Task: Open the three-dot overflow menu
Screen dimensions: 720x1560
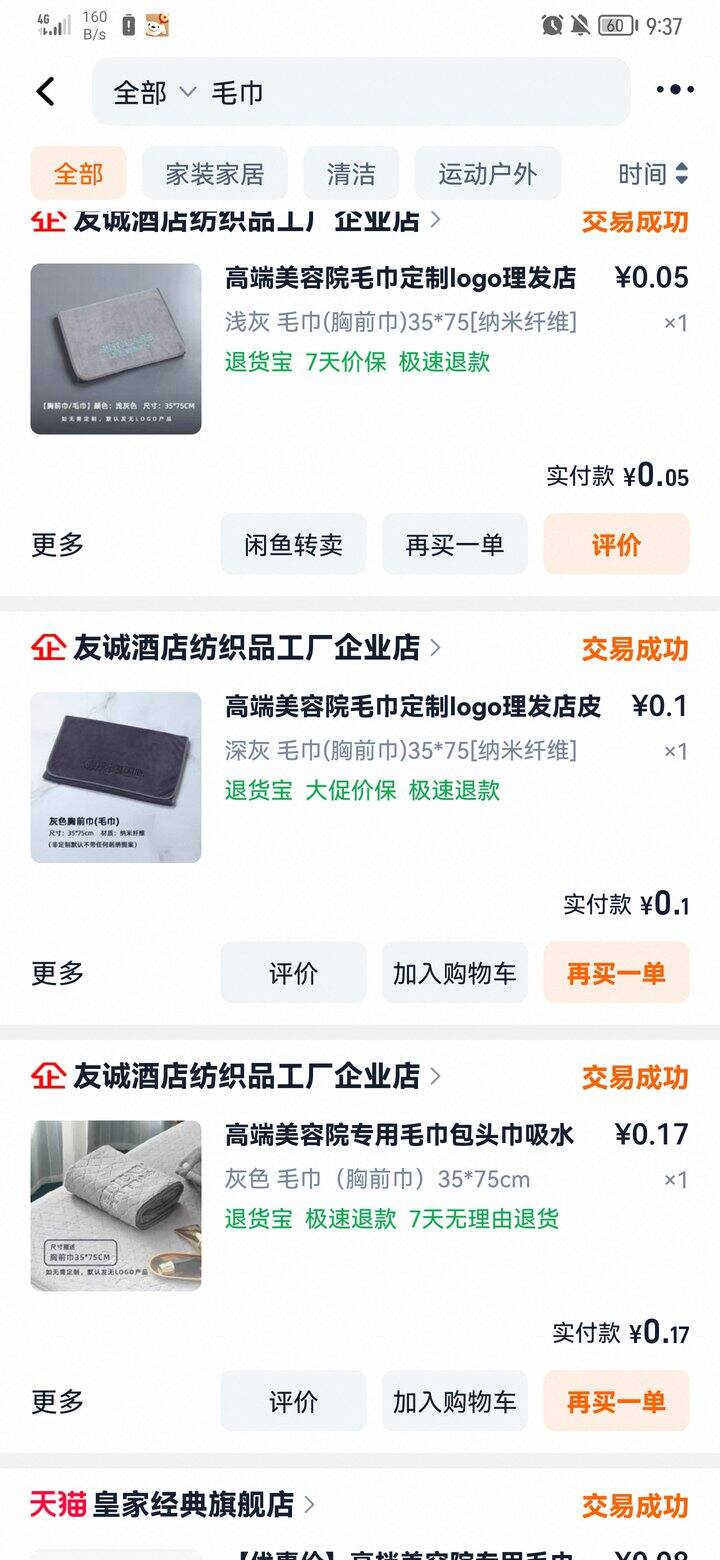Action: (674, 90)
